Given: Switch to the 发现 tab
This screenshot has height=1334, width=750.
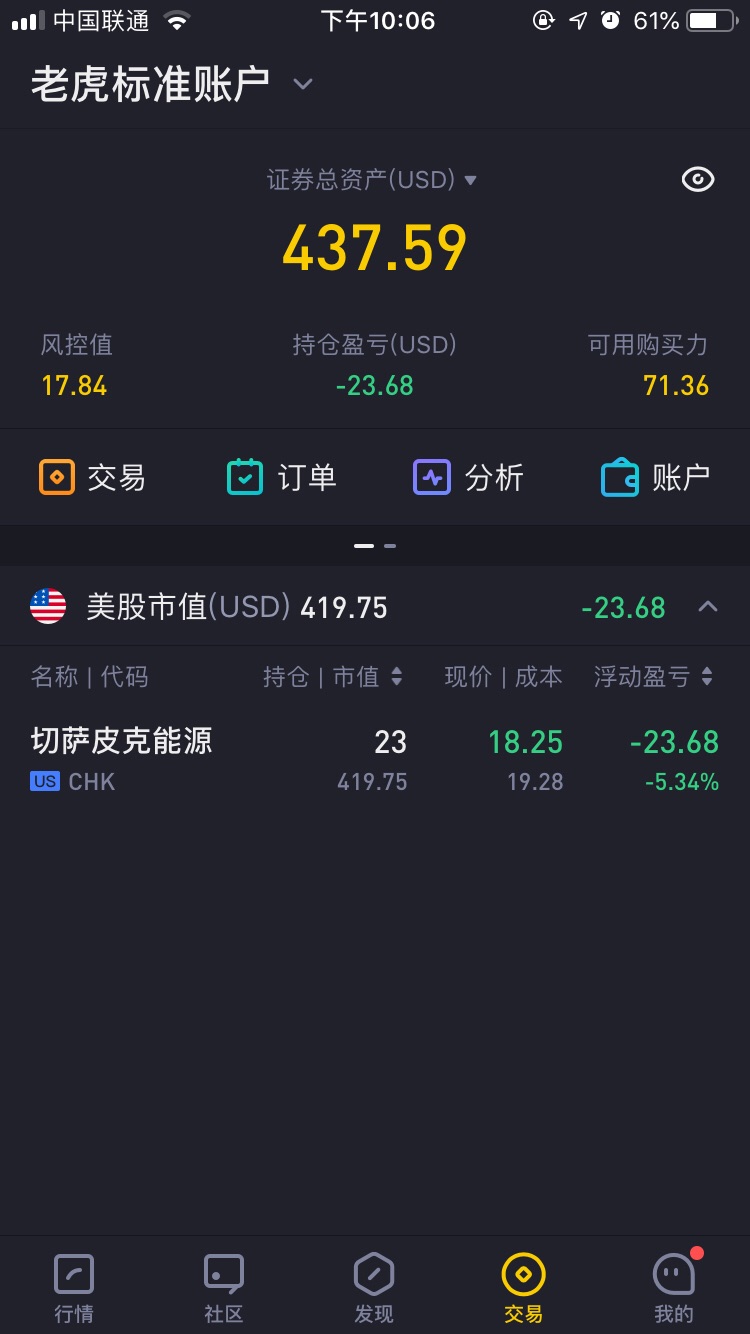Looking at the screenshot, I should 374,1288.
